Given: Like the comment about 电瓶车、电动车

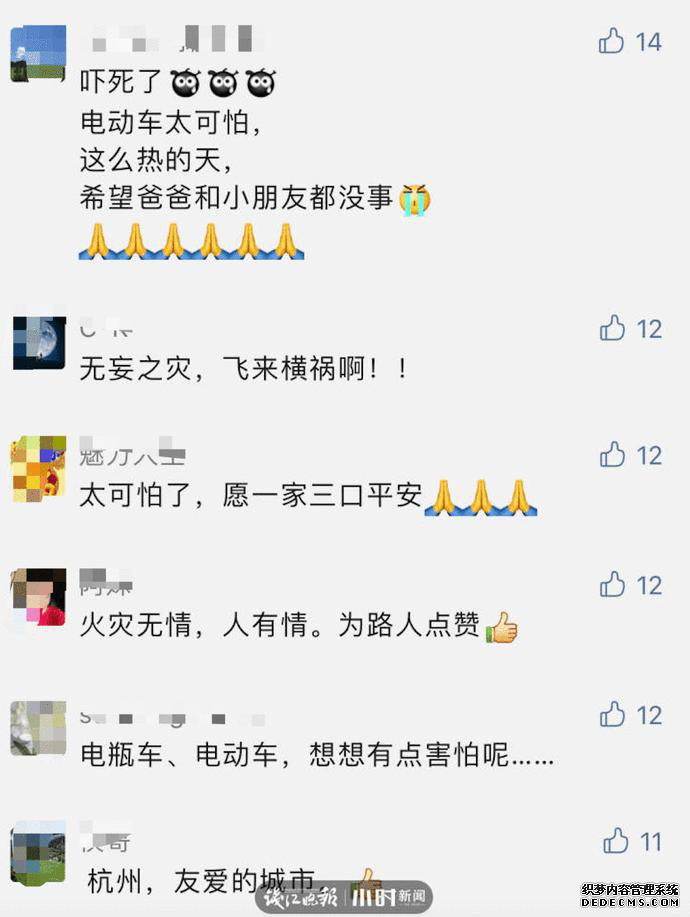Looking at the screenshot, I should [612, 714].
